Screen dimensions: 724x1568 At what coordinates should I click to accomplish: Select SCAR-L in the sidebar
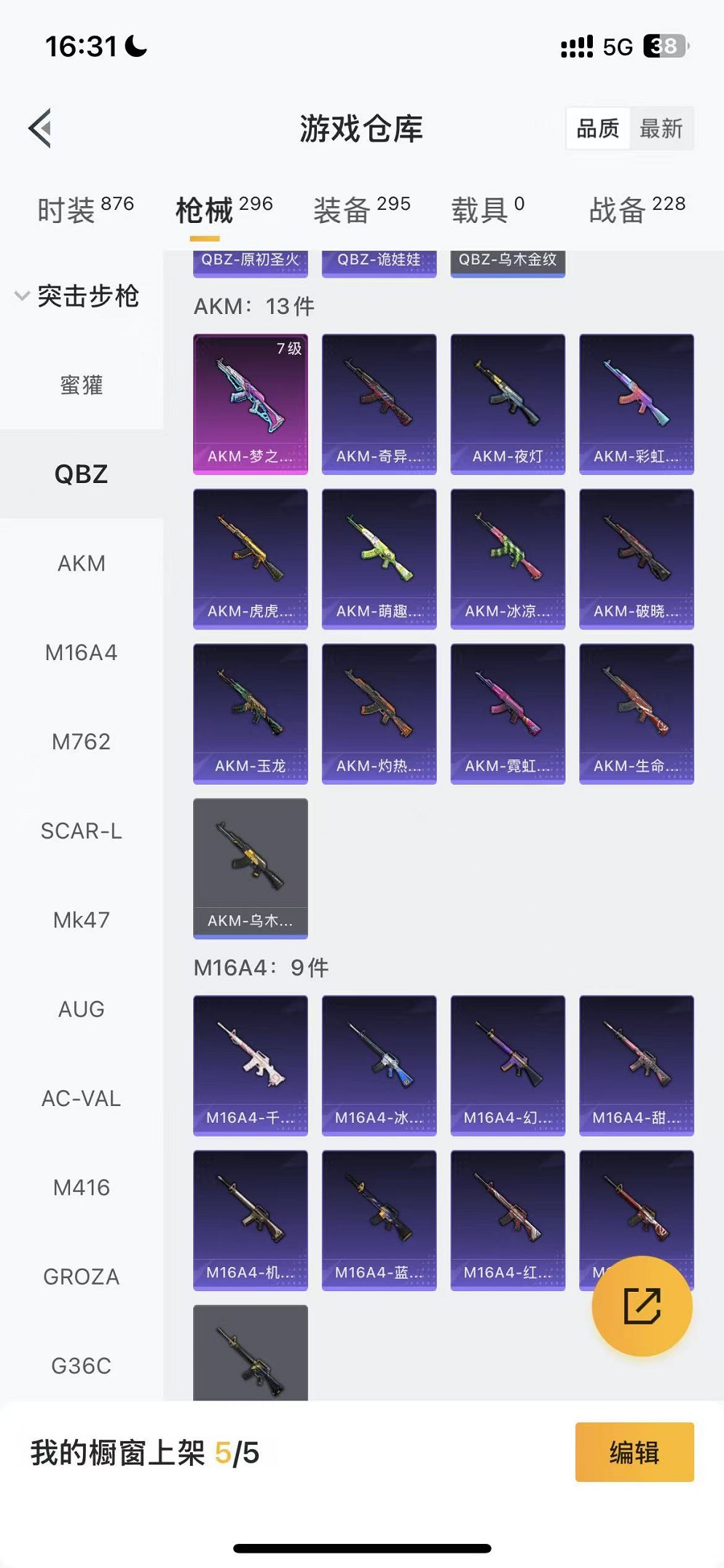tap(82, 831)
